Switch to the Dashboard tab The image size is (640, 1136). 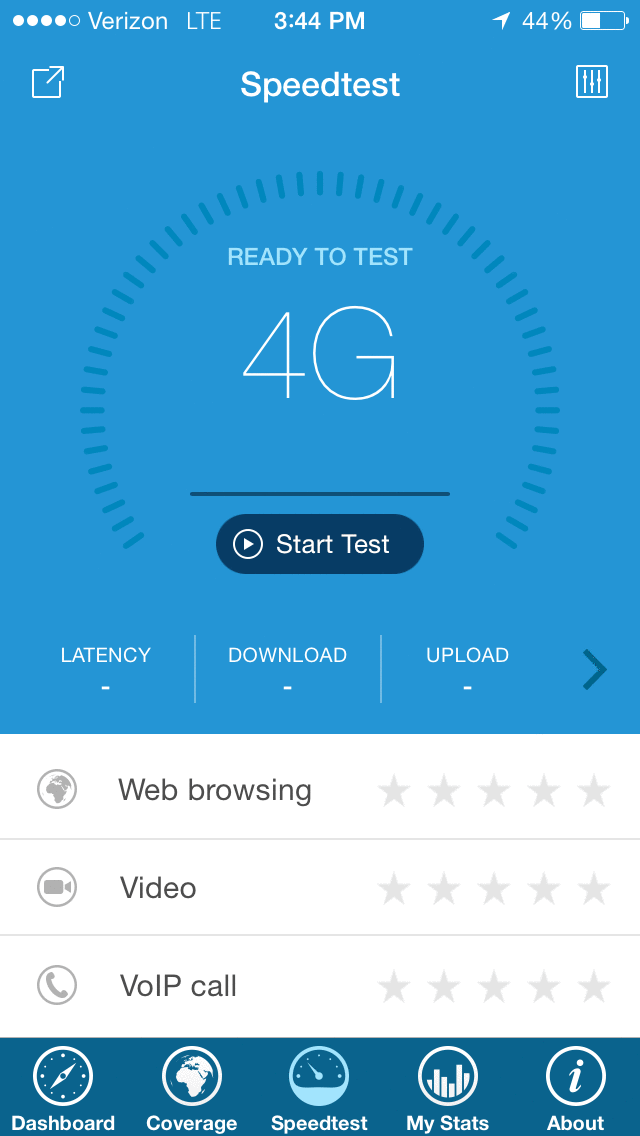pyautogui.click(x=63, y=1090)
